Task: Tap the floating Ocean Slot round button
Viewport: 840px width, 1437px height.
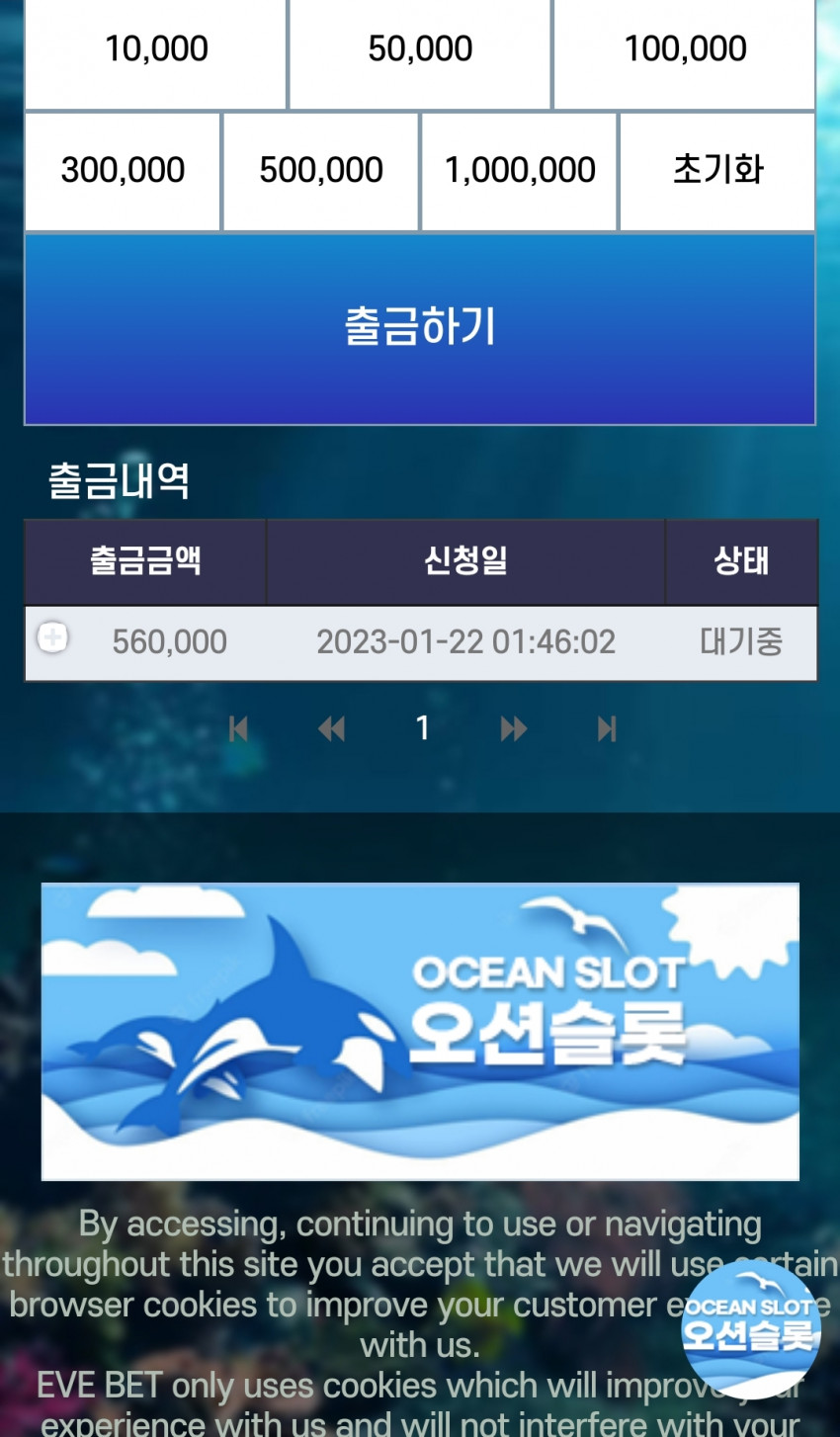Action: 750,1327
